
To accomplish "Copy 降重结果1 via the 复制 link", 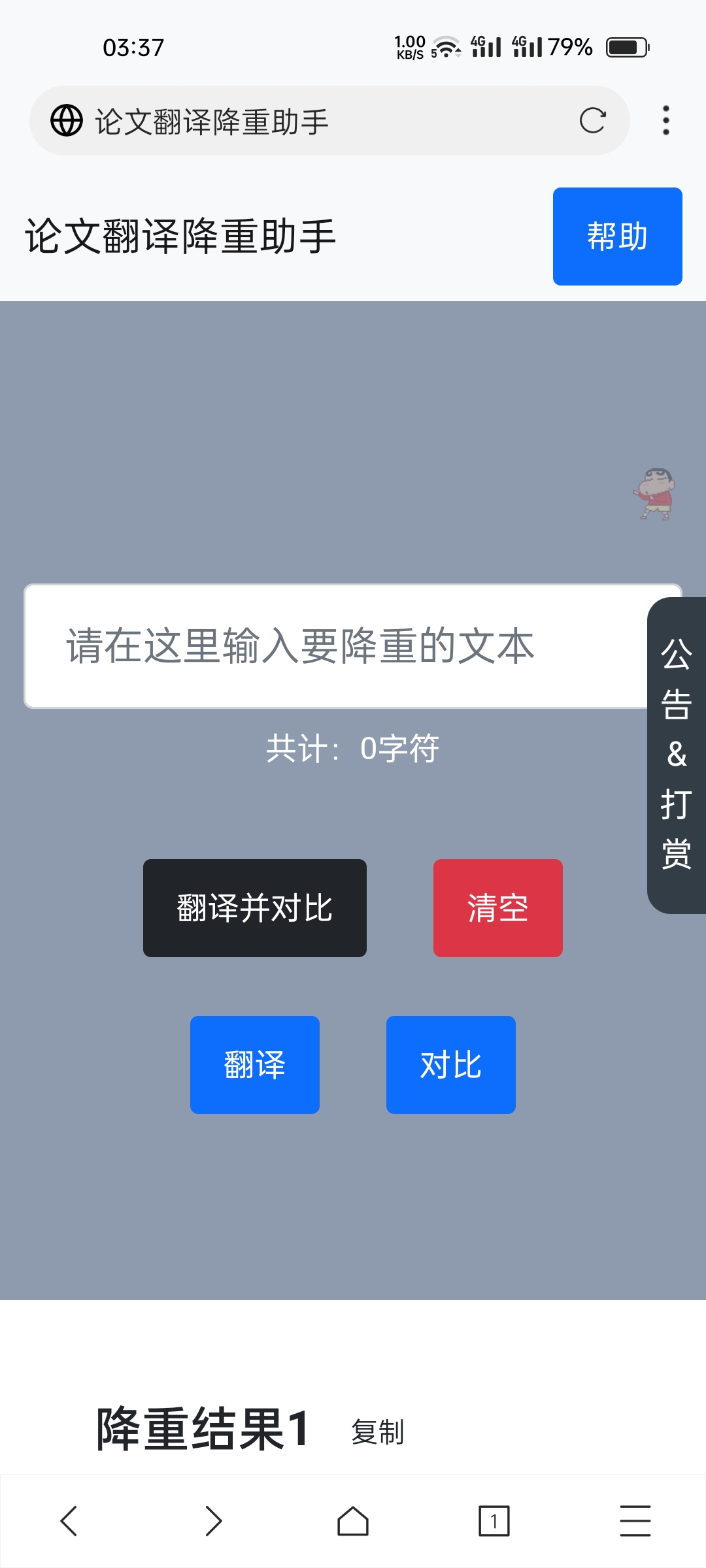I will click(x=378, y=1432).
